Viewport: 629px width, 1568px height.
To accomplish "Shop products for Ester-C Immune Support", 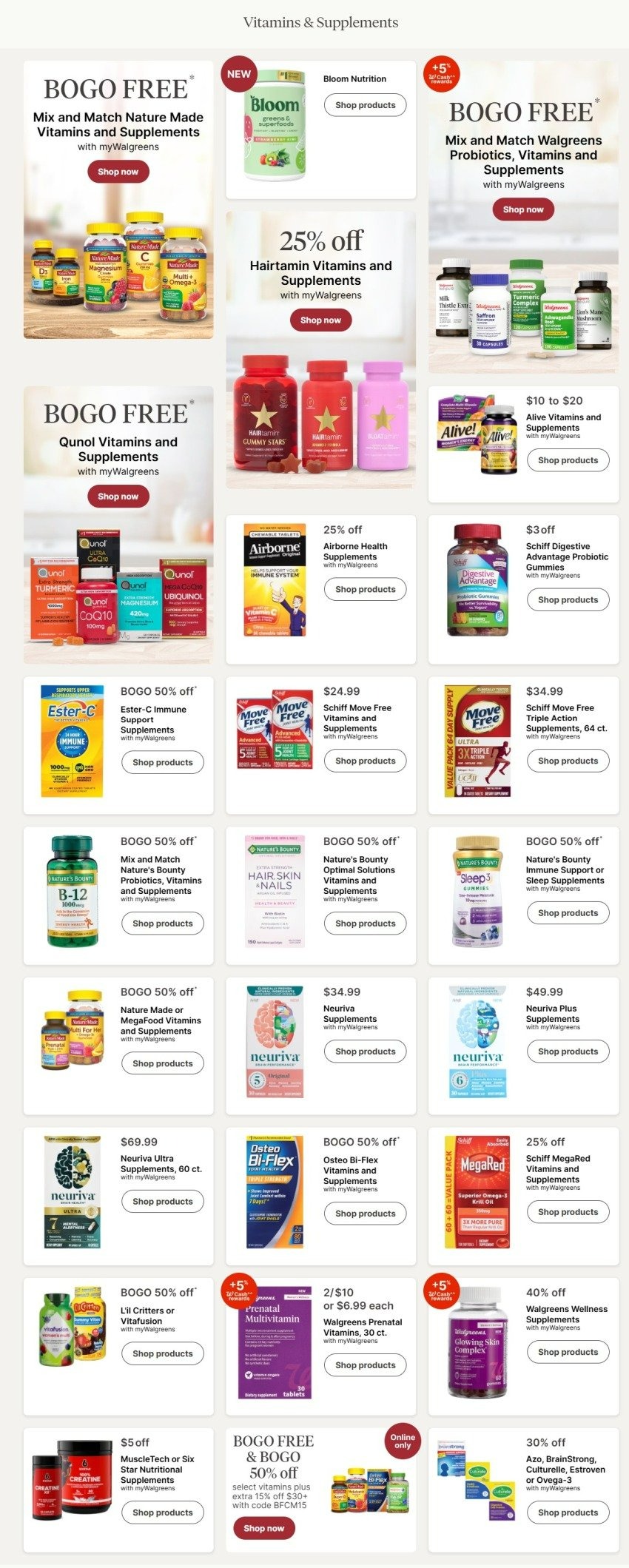I will click(x=162, y=762).
